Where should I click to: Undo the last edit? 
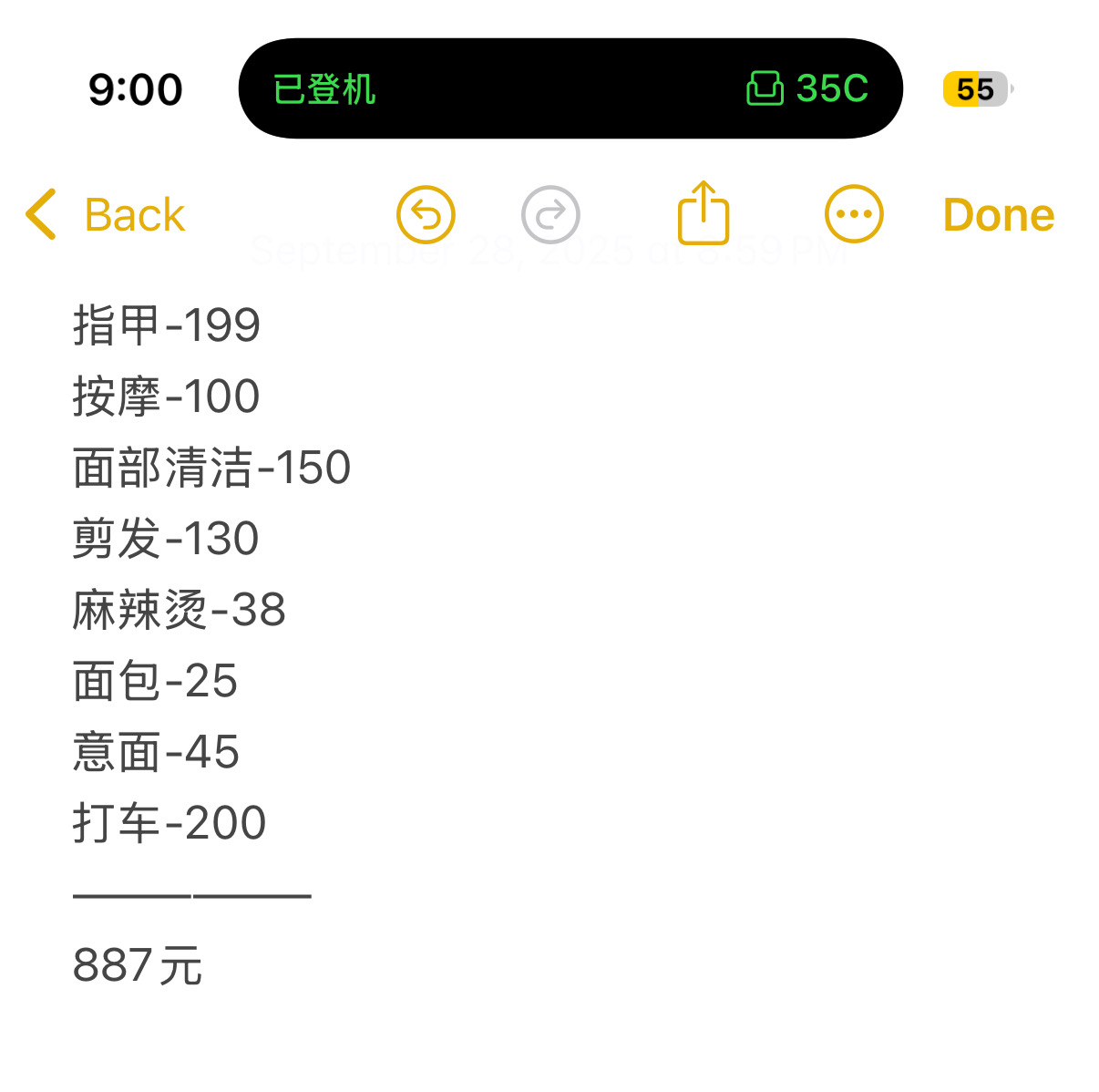[426, 215]
